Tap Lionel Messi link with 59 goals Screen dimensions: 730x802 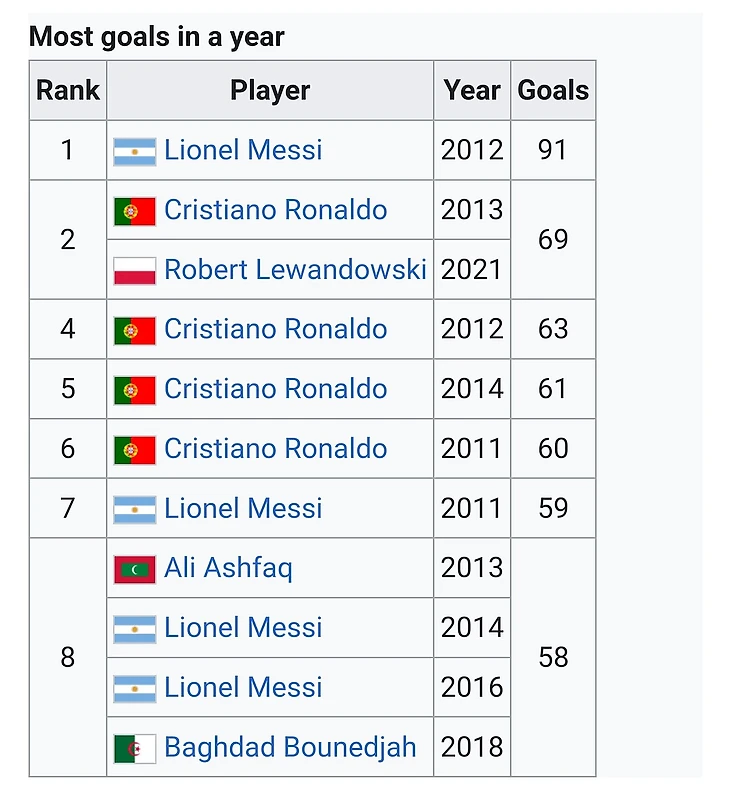point(243,508)
